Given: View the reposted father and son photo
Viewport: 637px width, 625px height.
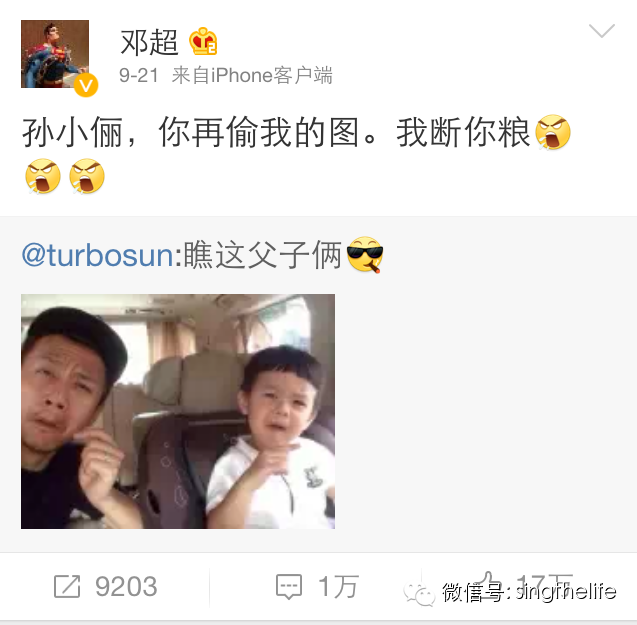Looking at the screenshot, I should tap(178, 411).
